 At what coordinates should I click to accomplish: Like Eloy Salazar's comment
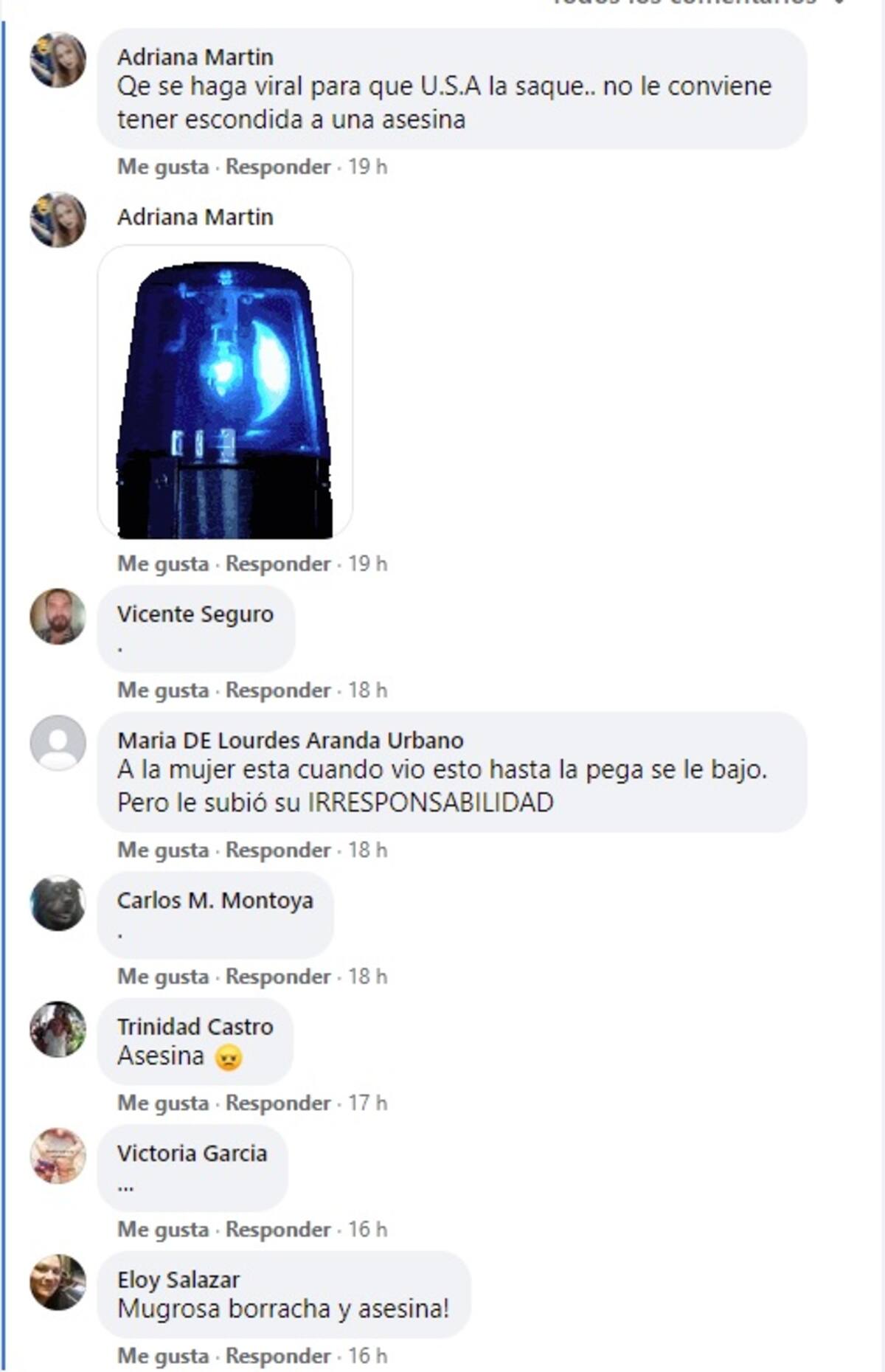pos(163,1356)
